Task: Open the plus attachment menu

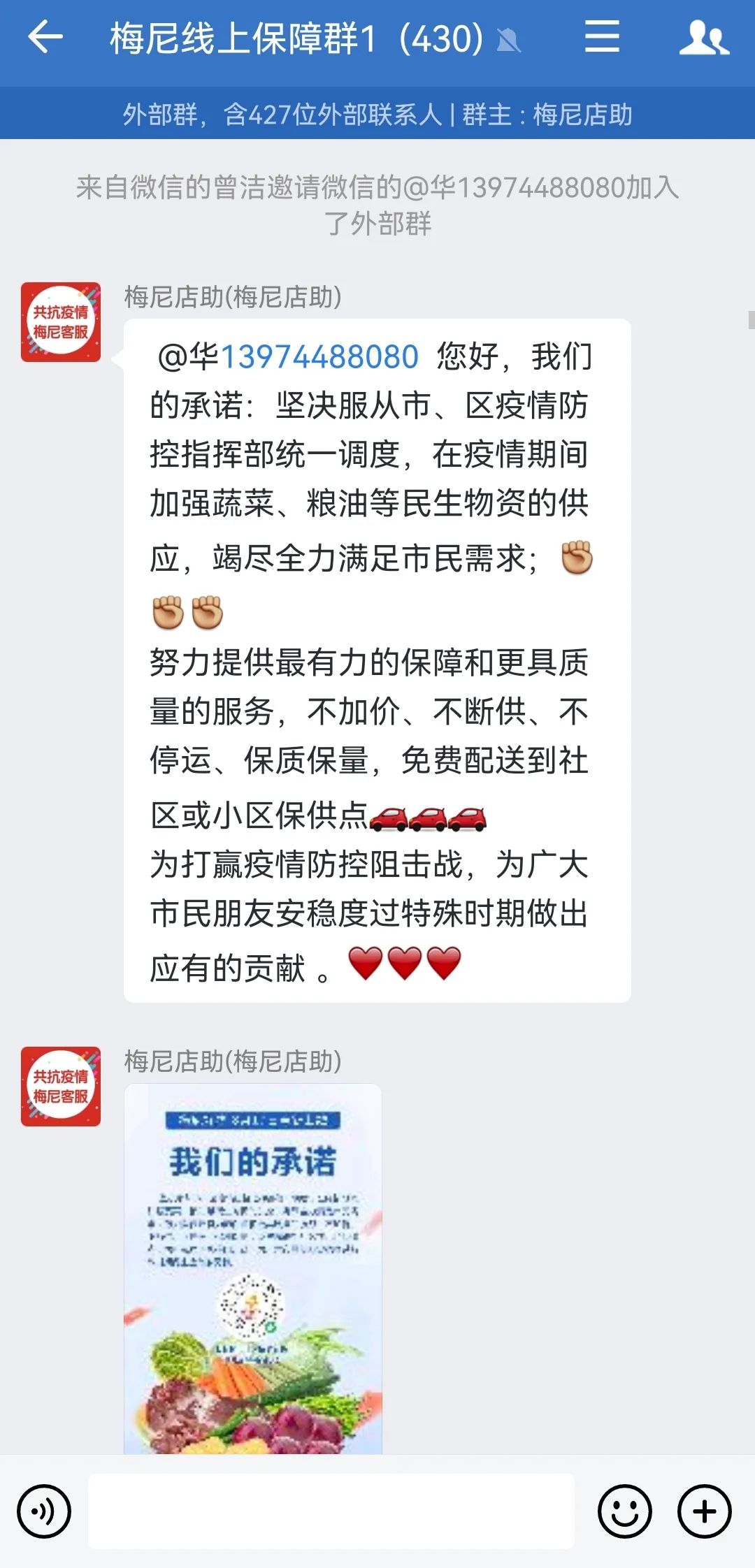Action: click(704, 1511)
